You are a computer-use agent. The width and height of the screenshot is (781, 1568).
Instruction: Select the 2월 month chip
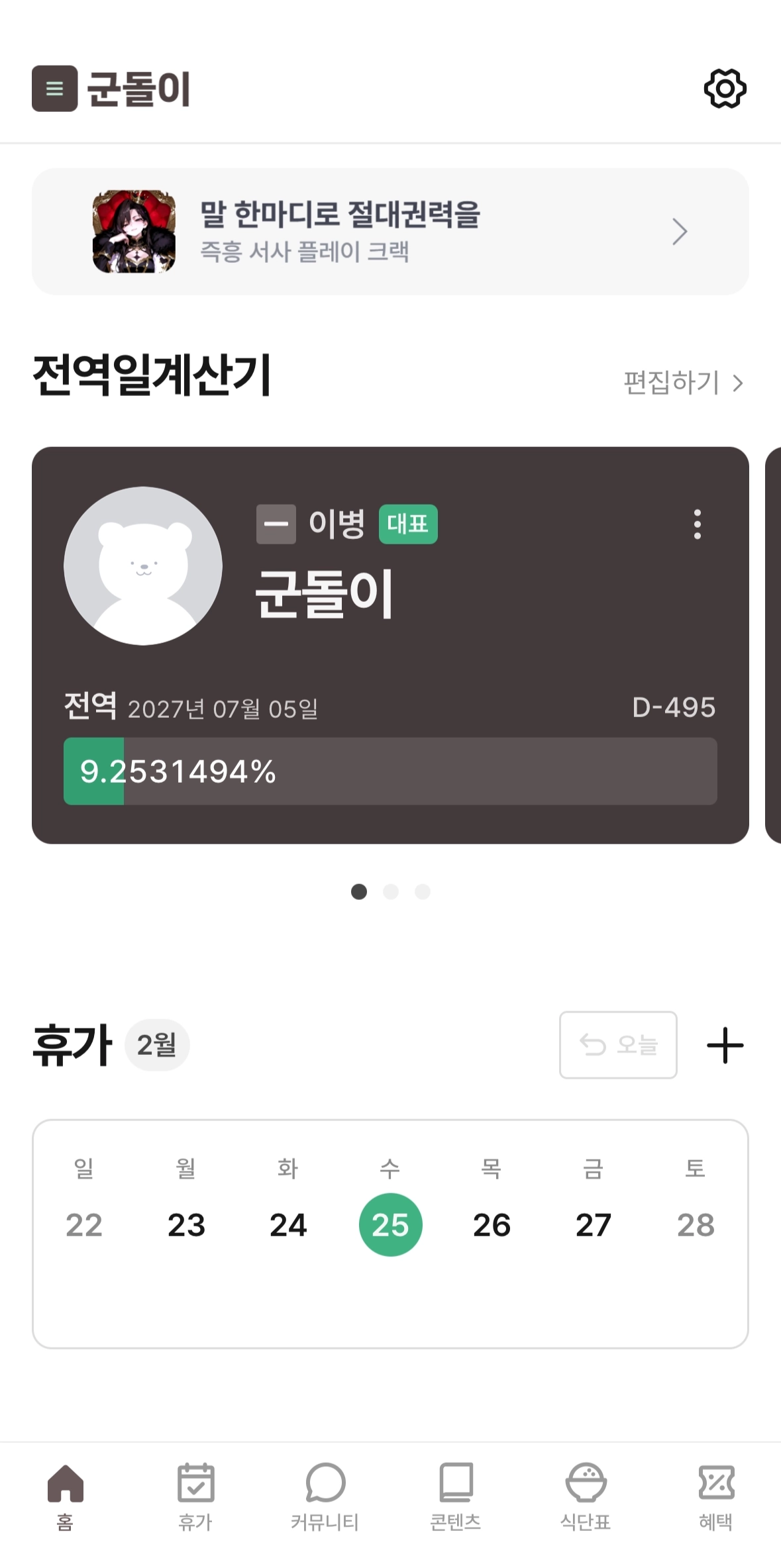[x=157, y=1046]
